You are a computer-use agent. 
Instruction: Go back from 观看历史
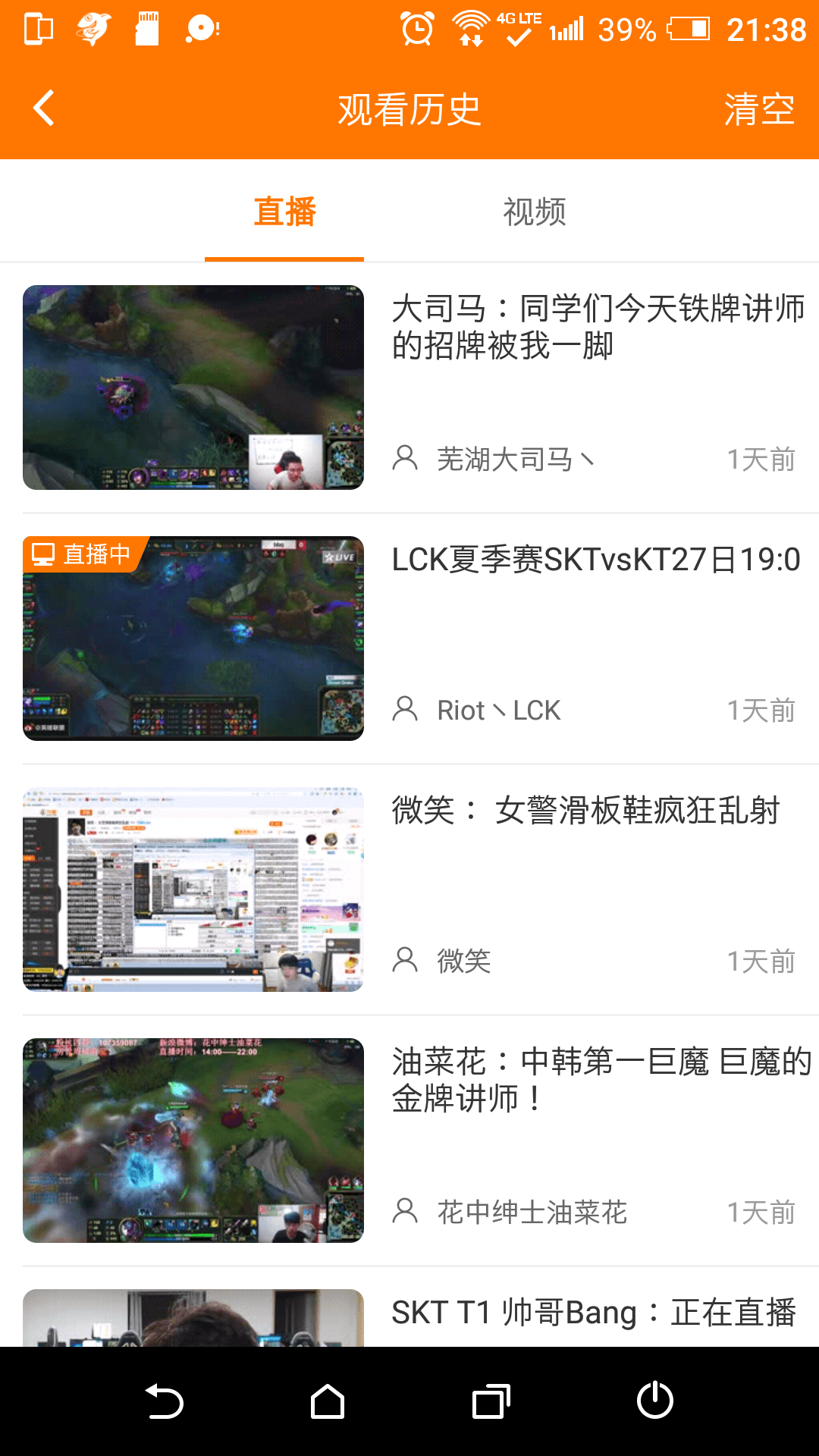(44, 108)
